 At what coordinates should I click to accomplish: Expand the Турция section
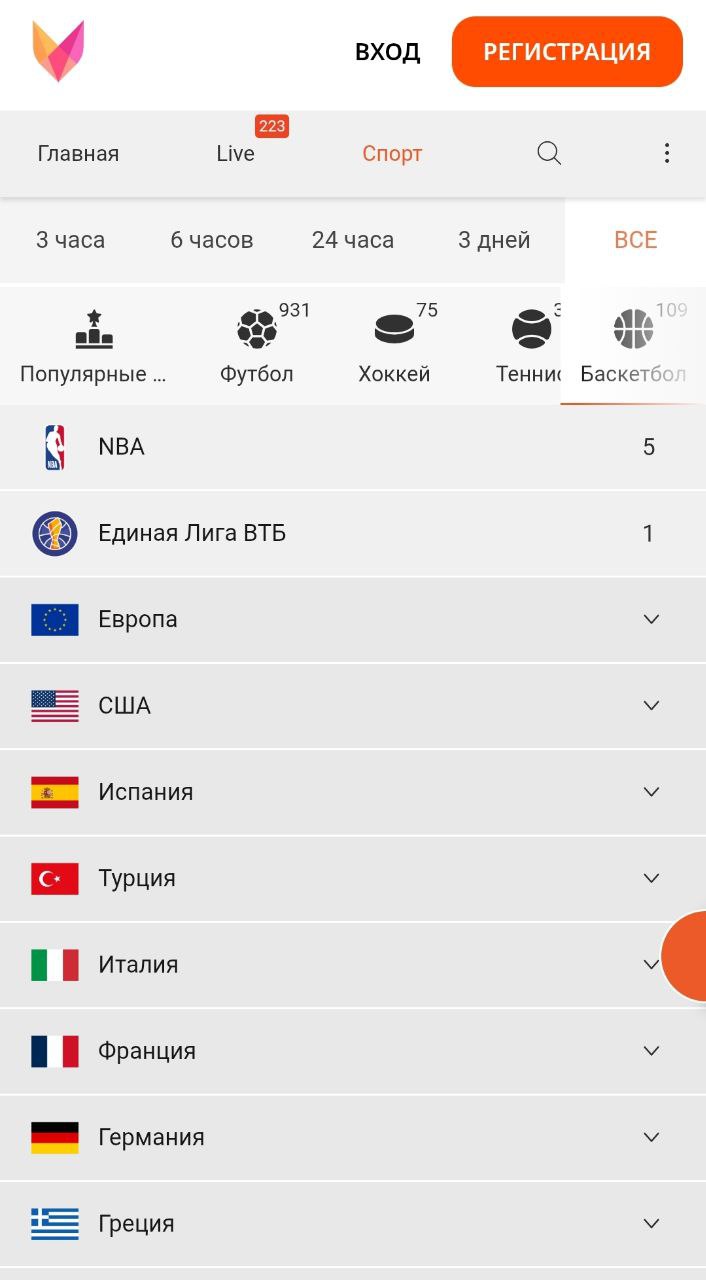pyautogui.click(x=353, y=879)
